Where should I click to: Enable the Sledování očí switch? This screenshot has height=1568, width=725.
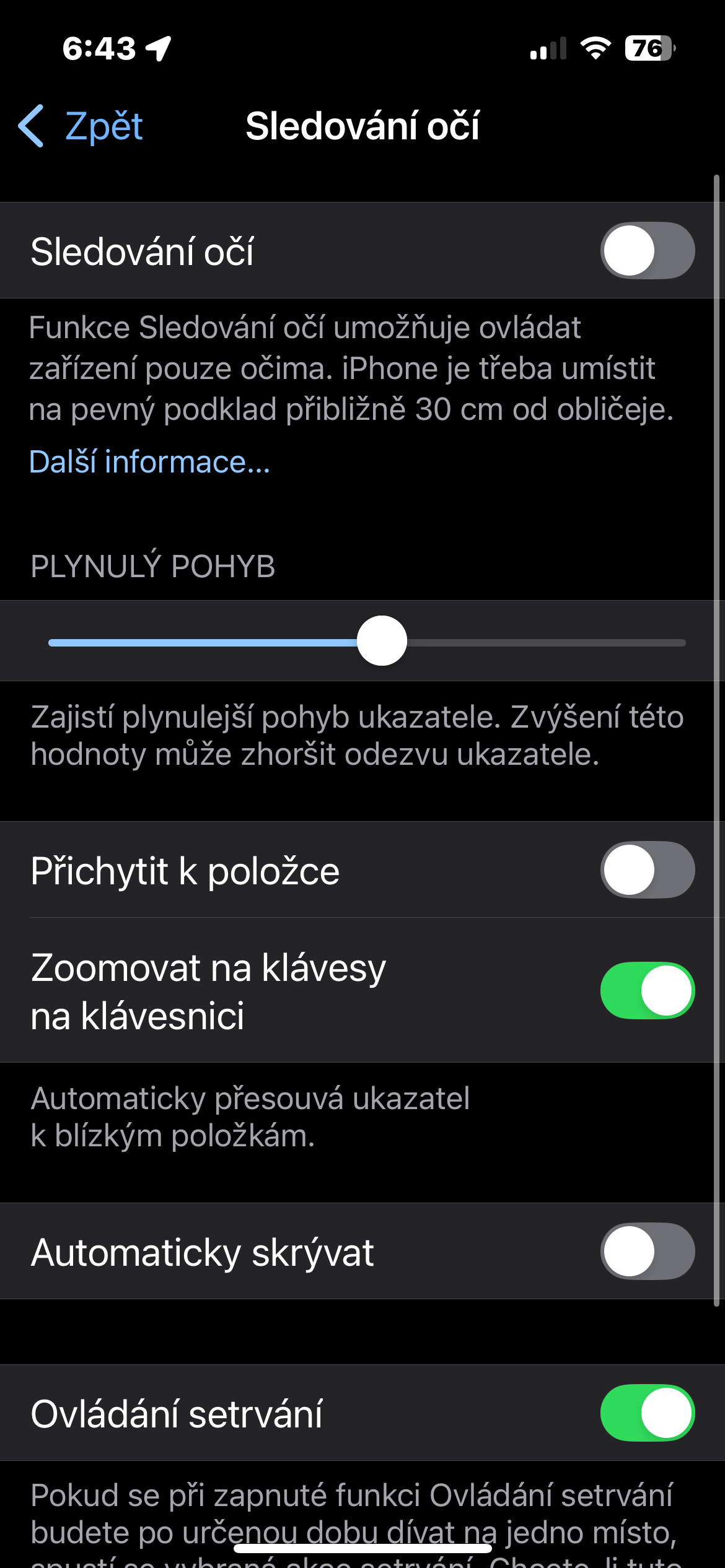[647, 250]
